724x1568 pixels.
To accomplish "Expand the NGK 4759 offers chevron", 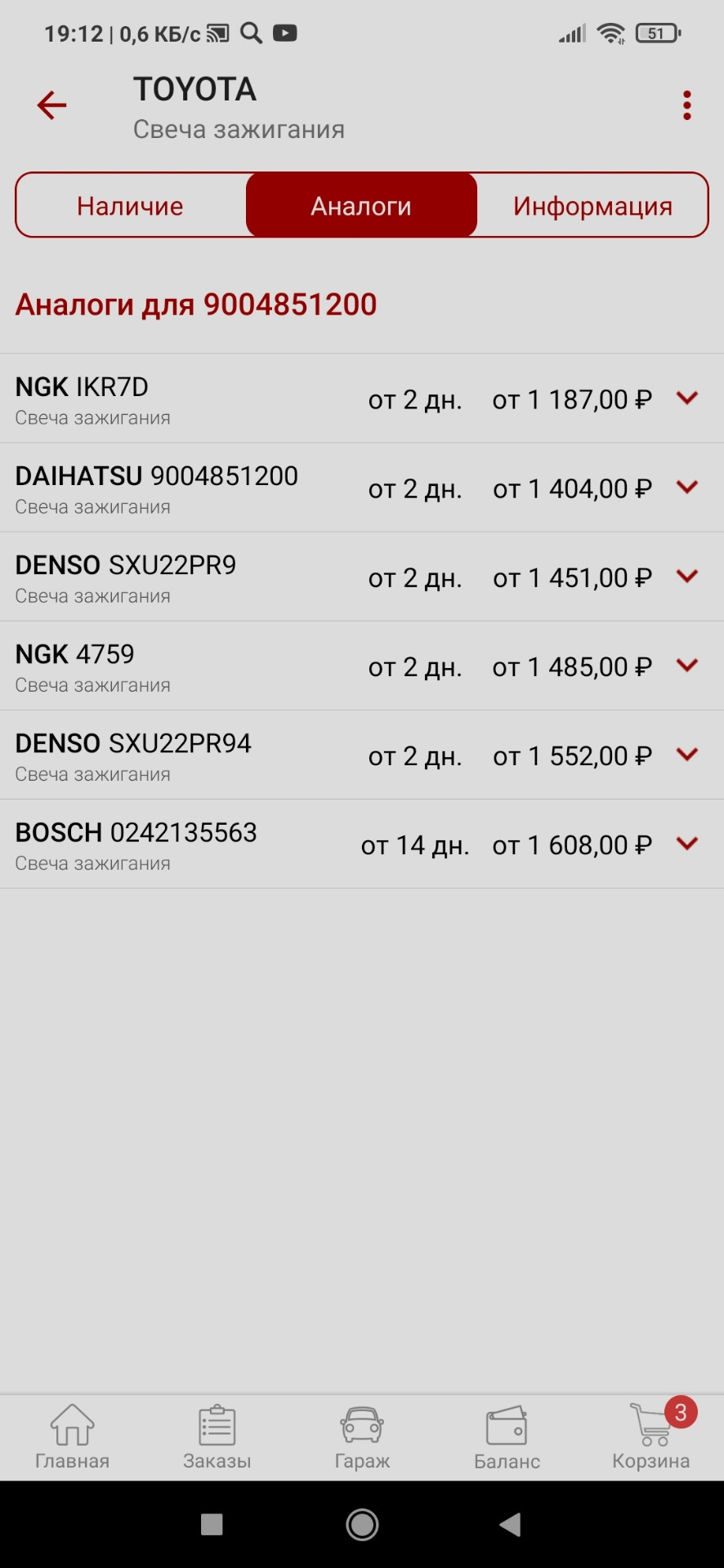I will click(x=687, y=666).
